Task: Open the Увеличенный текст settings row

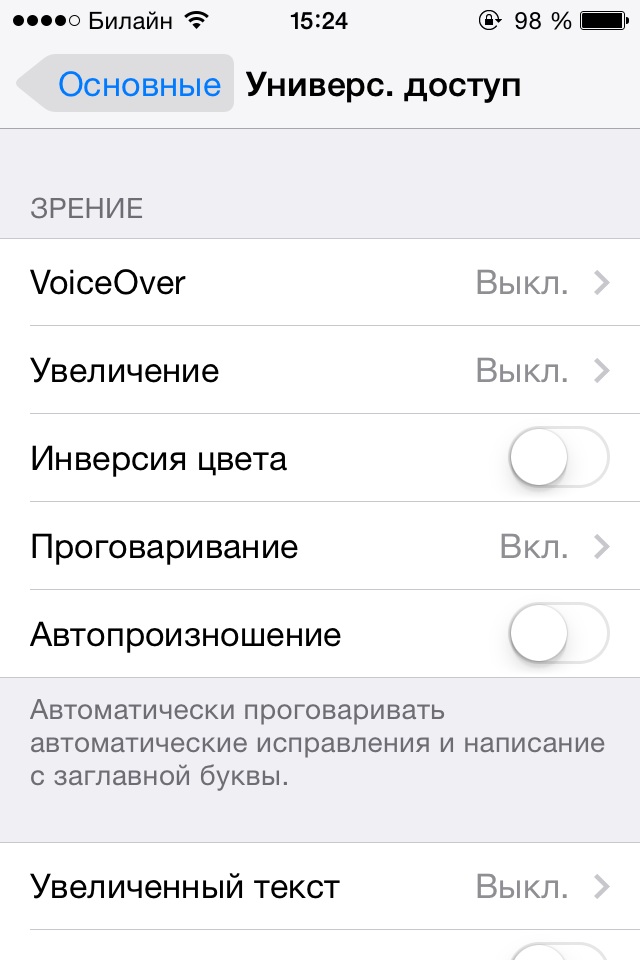Action: (x=320, y=886)
